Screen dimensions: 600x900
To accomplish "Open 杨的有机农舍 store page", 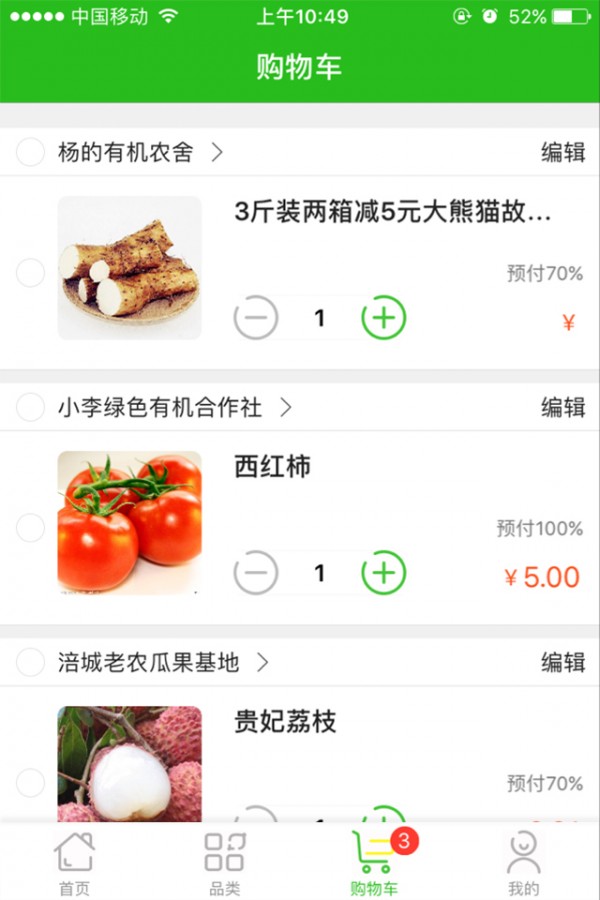I will point(140,153).
